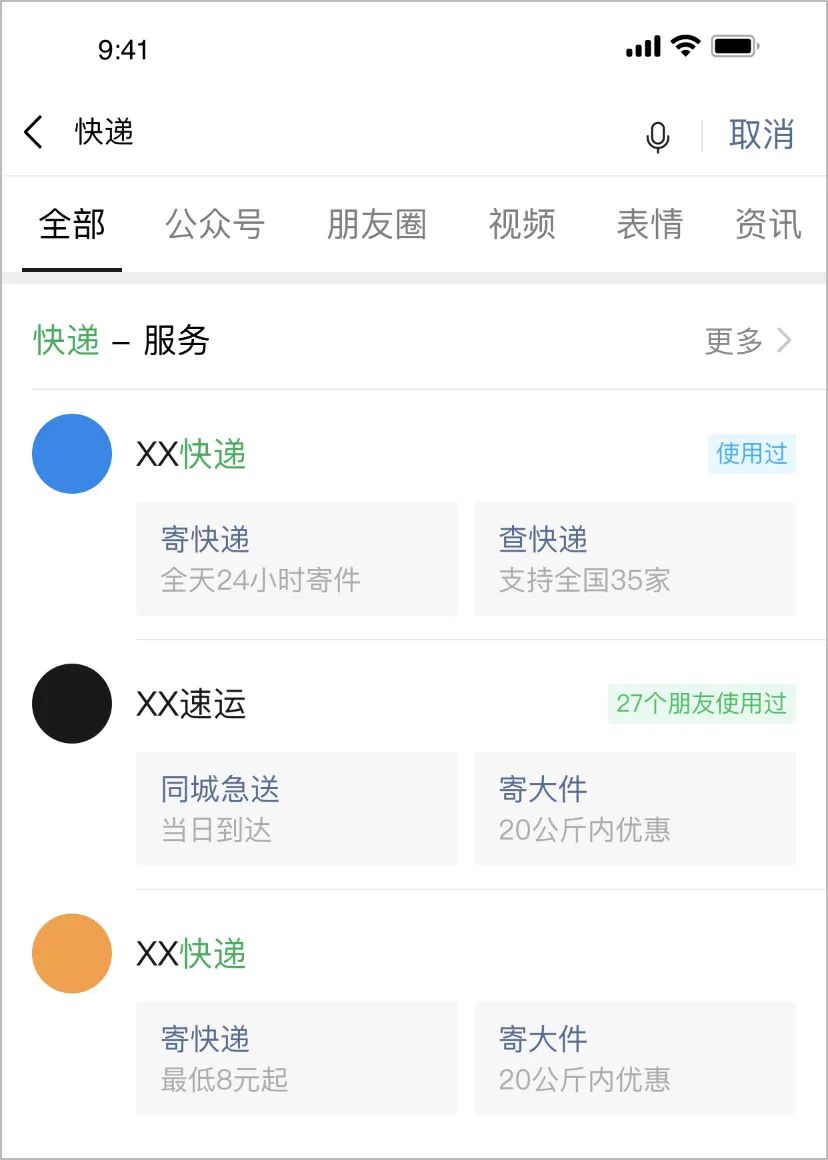Go back using the arrow beside 快递

point(34,132)
